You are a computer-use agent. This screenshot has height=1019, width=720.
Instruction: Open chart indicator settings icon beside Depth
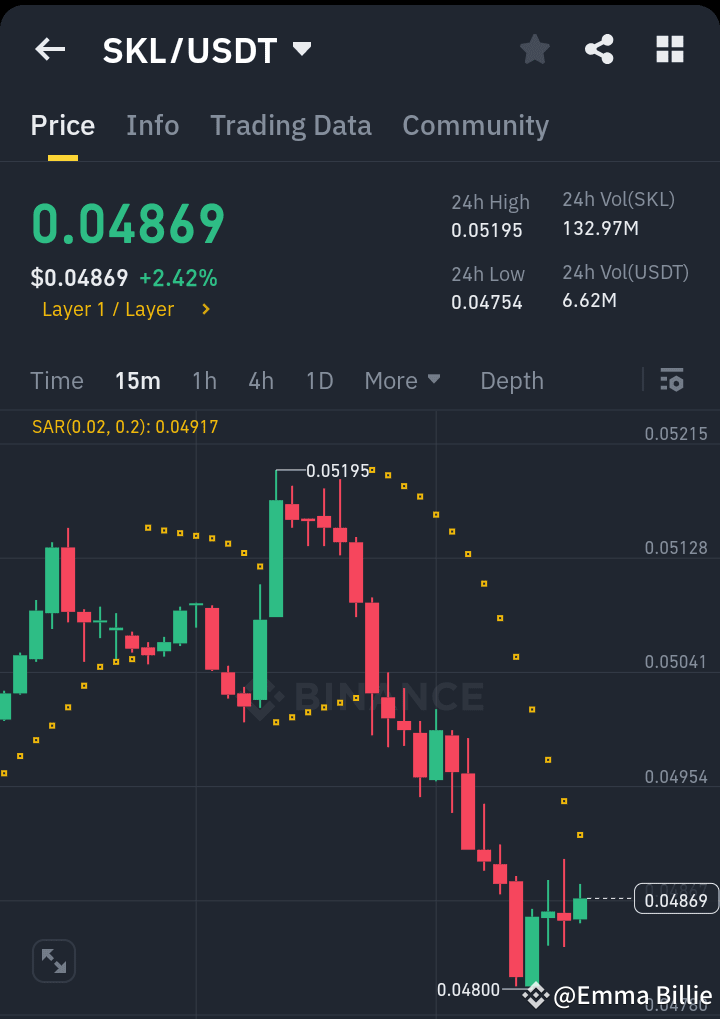point(672,380)
